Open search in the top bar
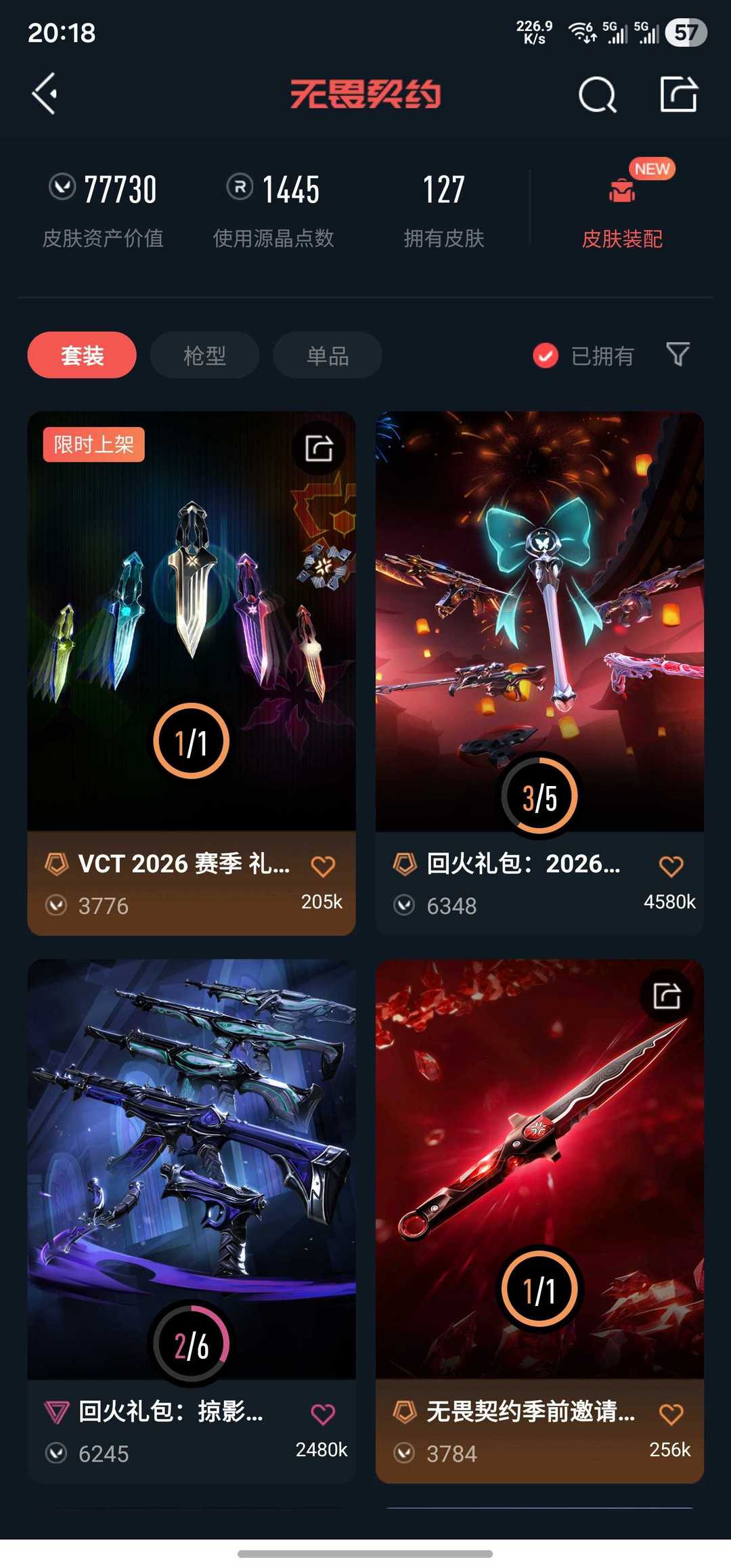 pos(597,94)
